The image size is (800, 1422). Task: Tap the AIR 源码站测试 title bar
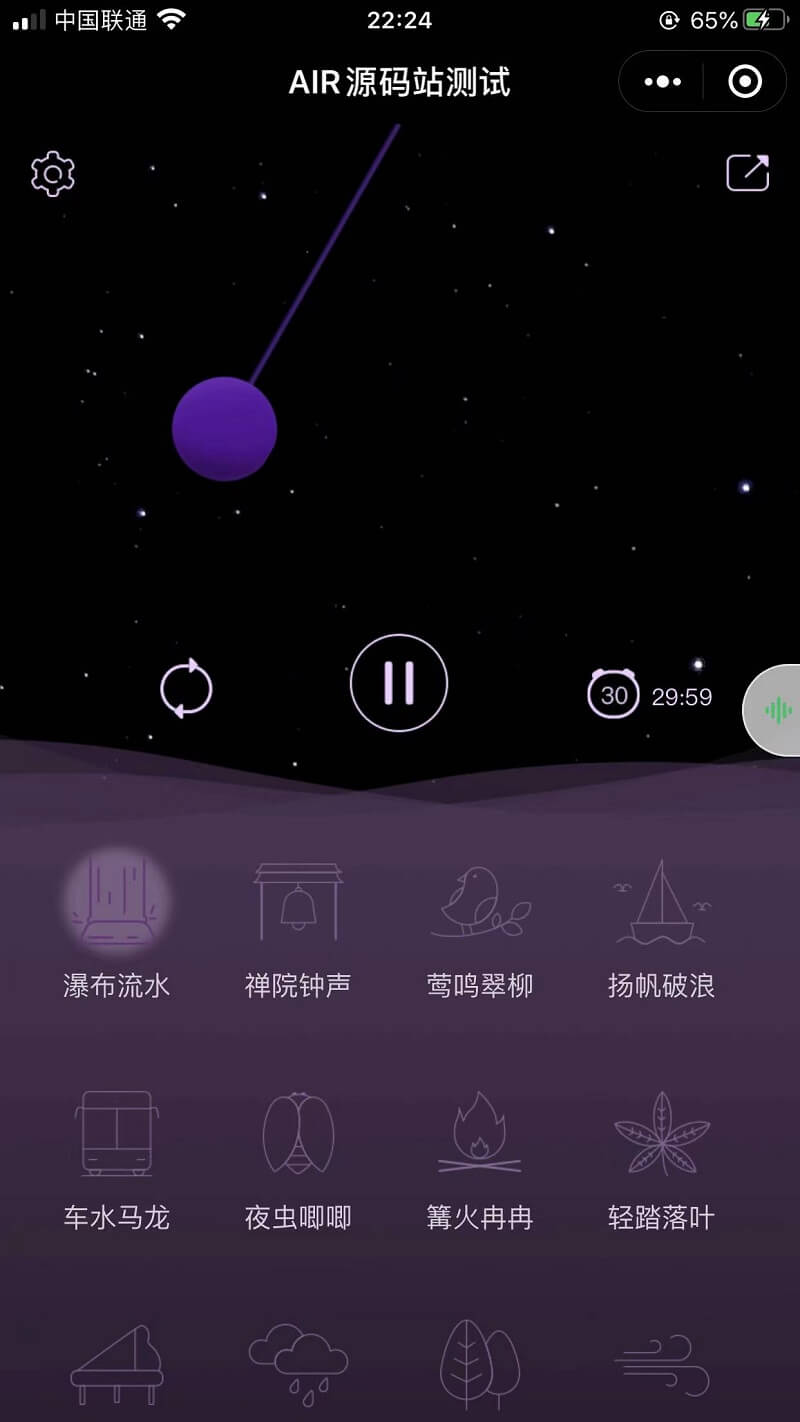[x=400, y=83]
